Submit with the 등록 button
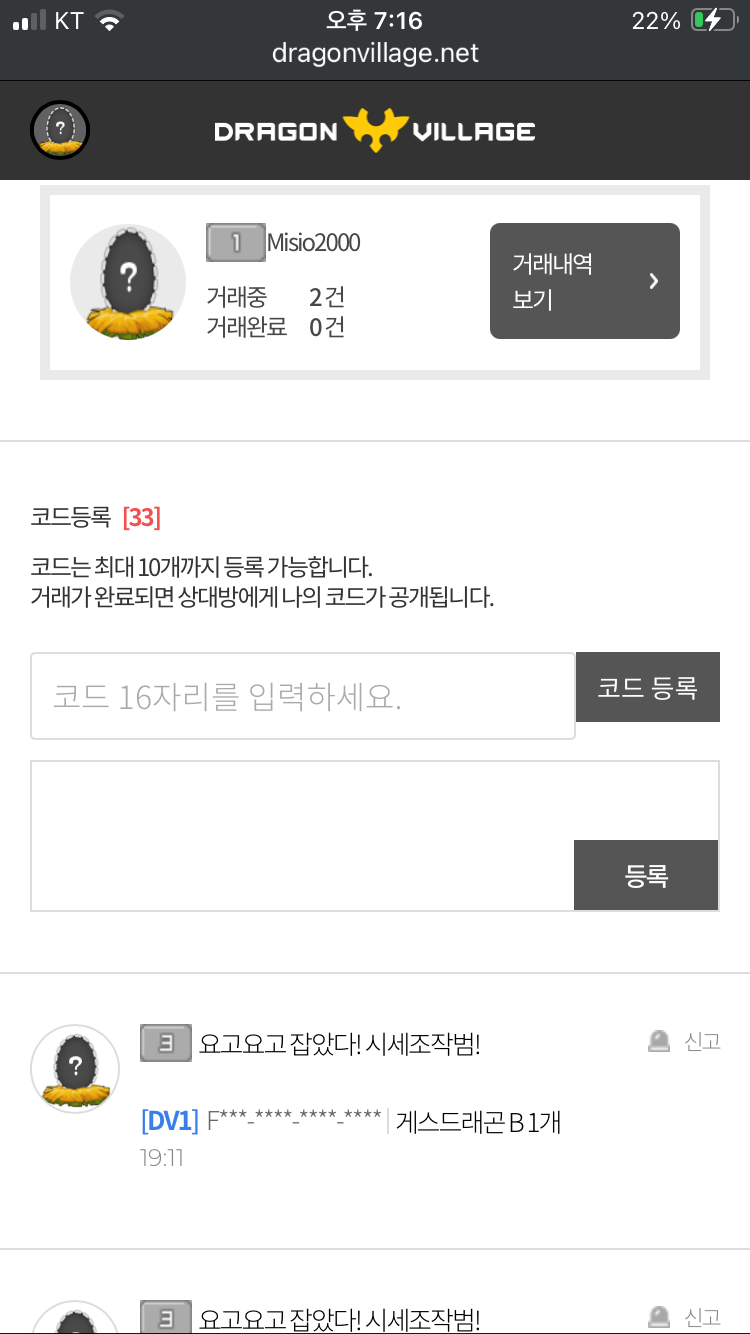This screenshot has width=750, height=1334. [646, 876]
